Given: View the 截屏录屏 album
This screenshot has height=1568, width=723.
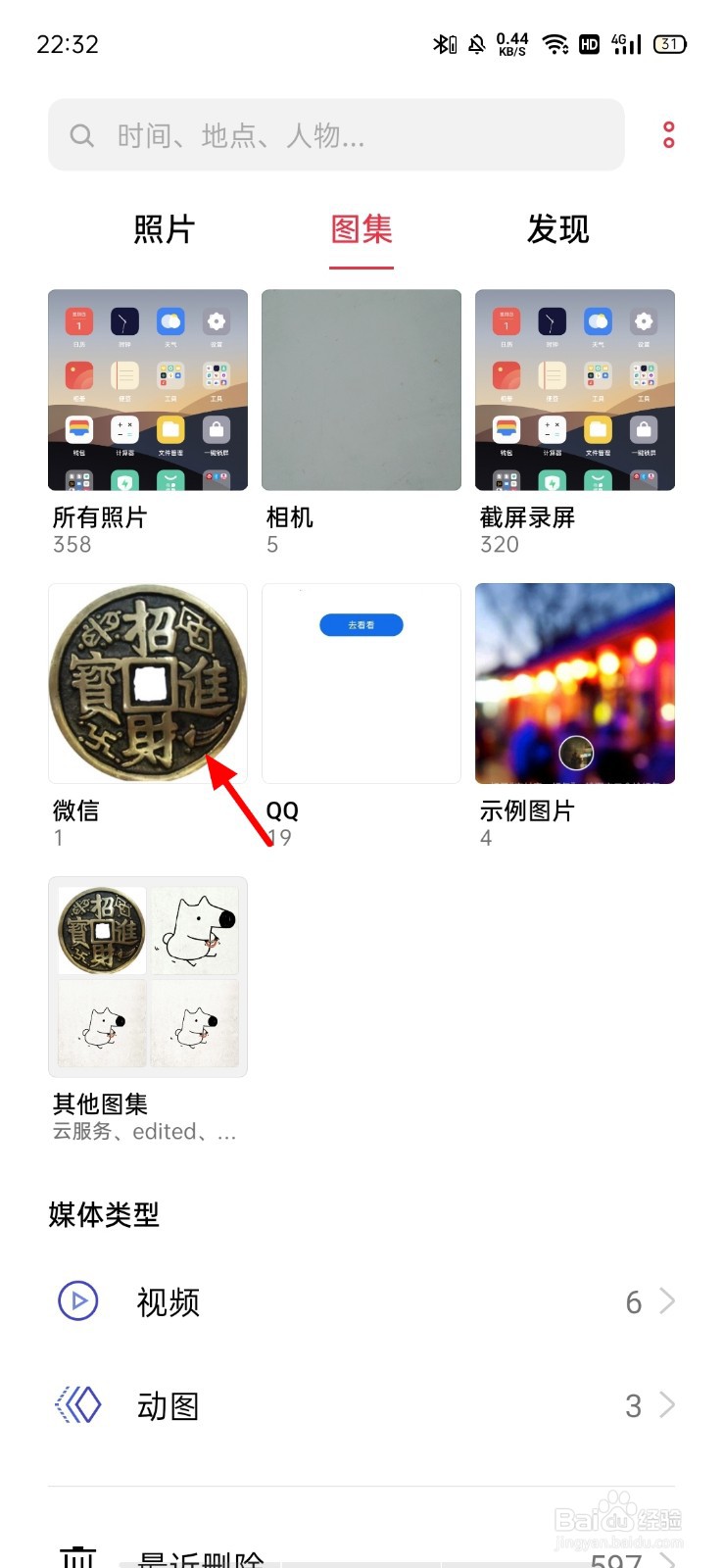Looking at the screenshot, I should (x=575, y=390).
